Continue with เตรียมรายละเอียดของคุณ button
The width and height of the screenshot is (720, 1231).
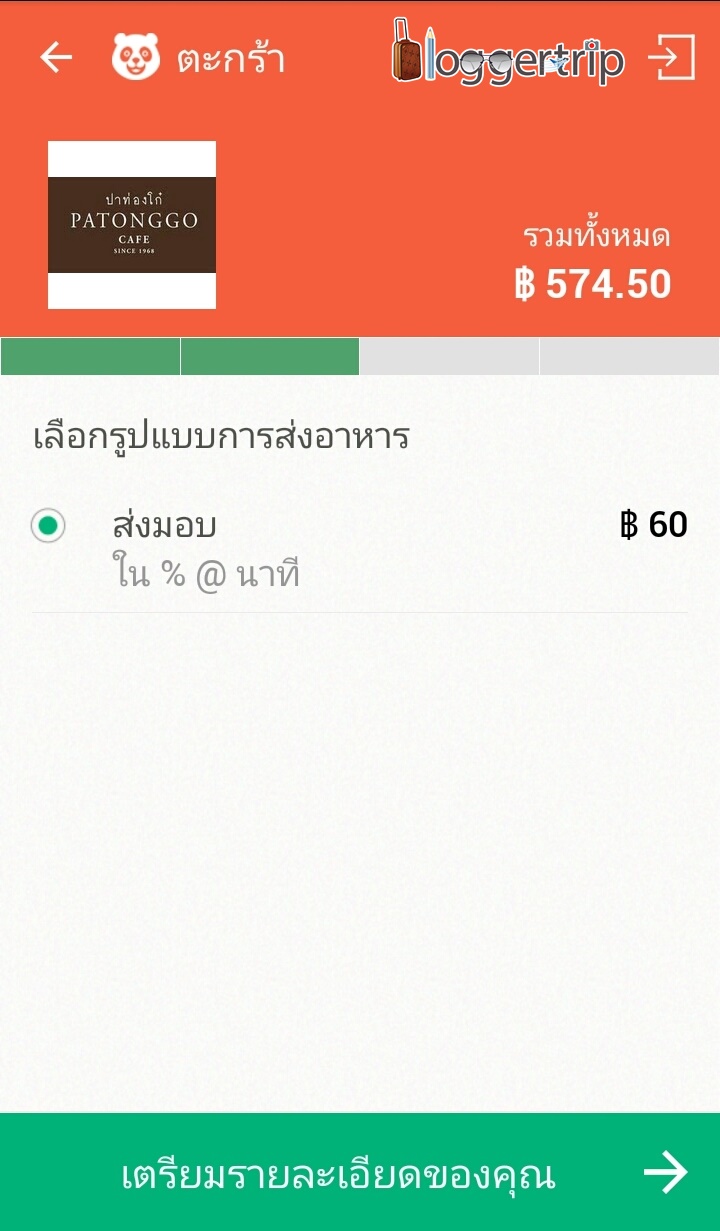point(360,1172)
